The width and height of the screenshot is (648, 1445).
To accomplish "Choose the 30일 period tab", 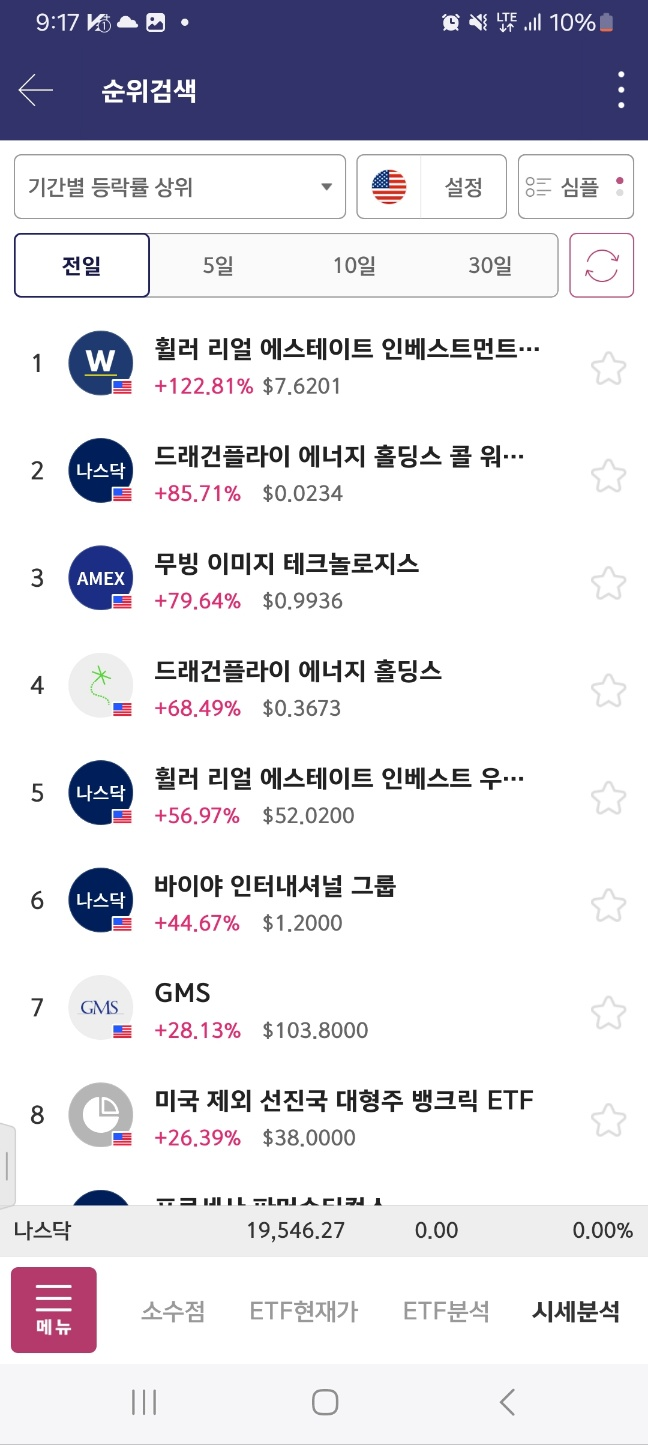I will click(490, 266).
